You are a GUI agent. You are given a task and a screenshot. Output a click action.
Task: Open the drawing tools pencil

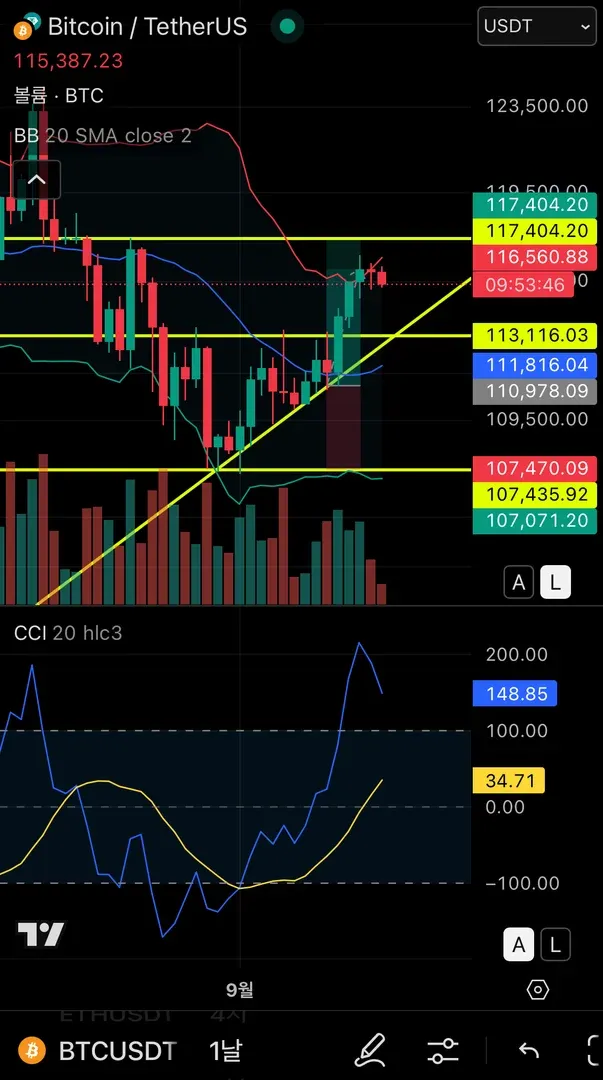click(370, 1050)
